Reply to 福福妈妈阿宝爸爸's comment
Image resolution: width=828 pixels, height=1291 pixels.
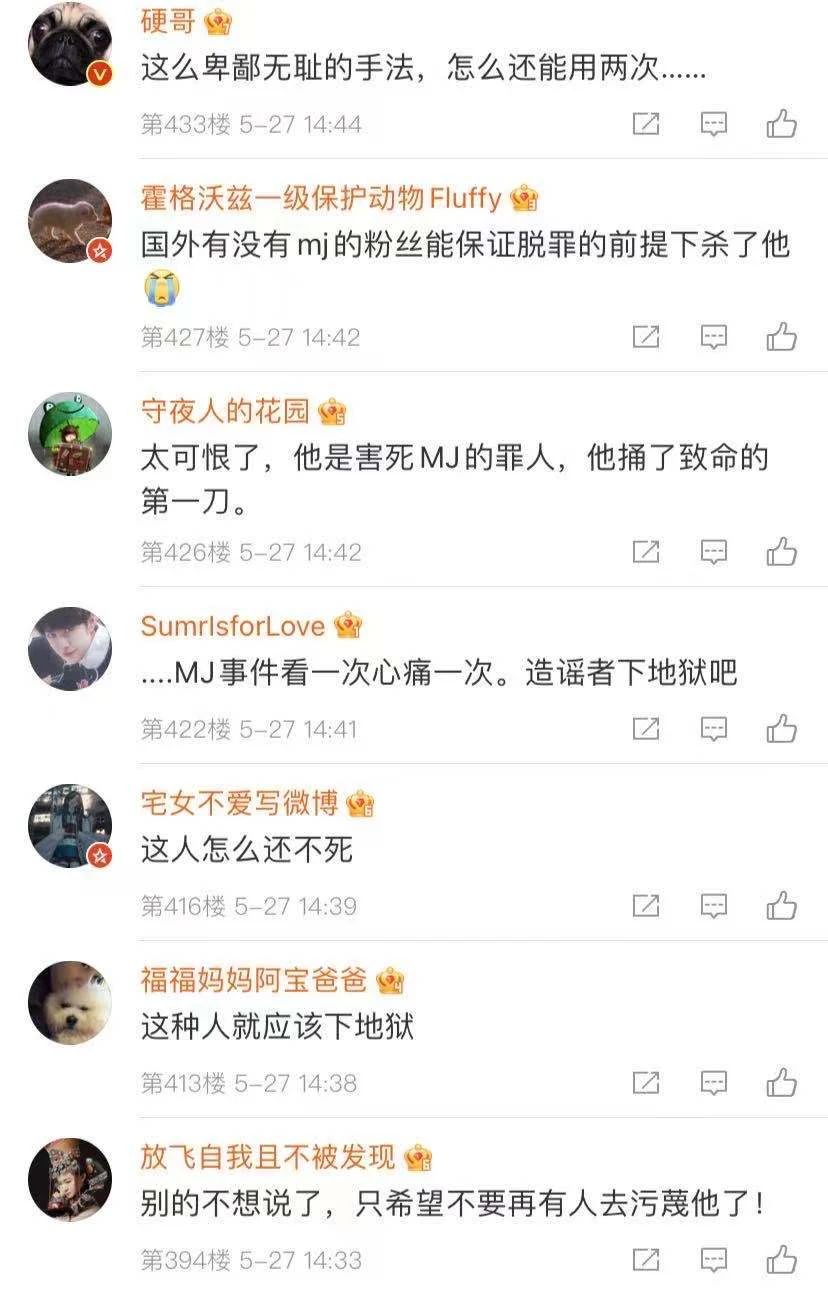(713, 1083)
